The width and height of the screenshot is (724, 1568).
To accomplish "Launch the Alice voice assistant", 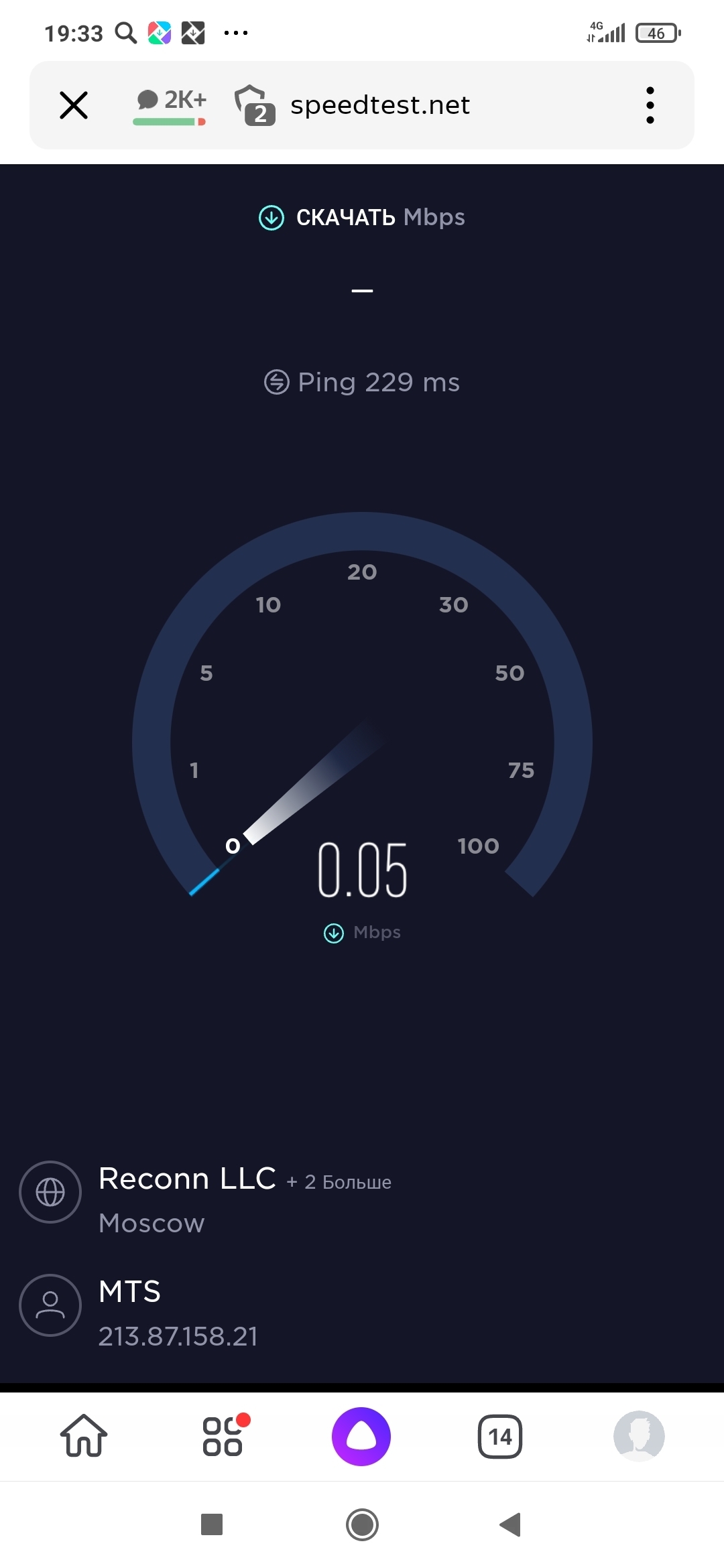I will pyautogui.click(x=361, y=1436).
